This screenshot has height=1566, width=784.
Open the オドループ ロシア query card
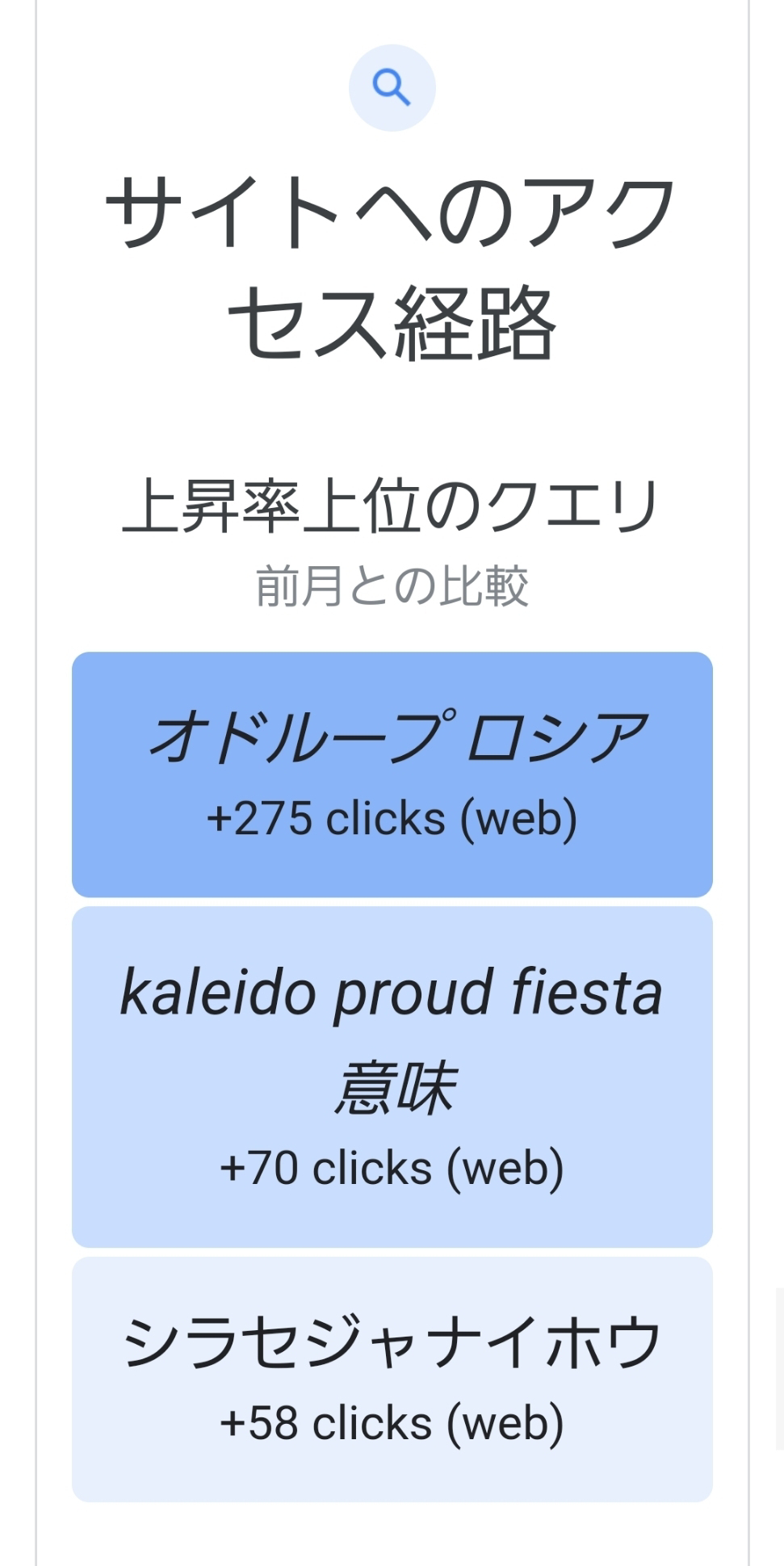pyautogui.click(x=392, y=774)
